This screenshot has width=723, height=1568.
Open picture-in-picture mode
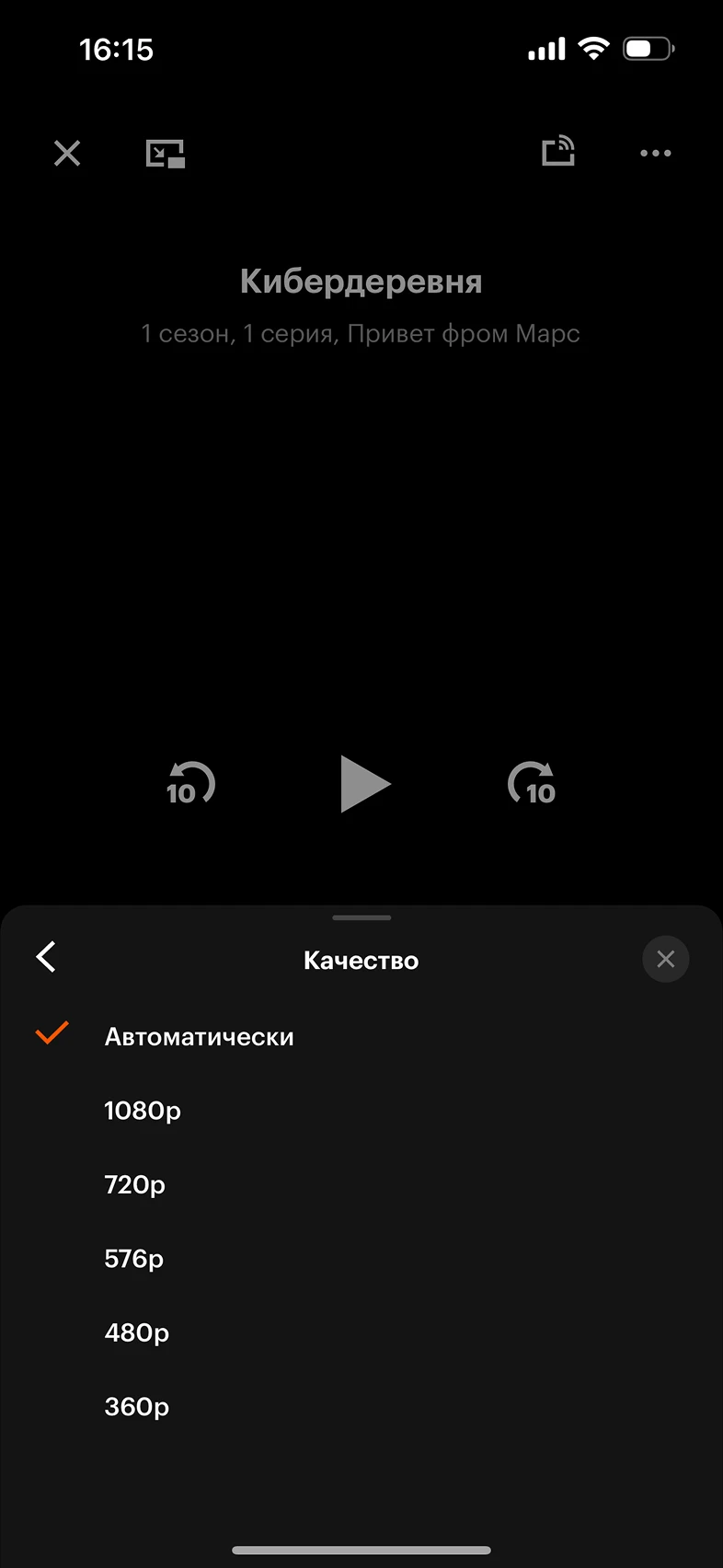166,154
